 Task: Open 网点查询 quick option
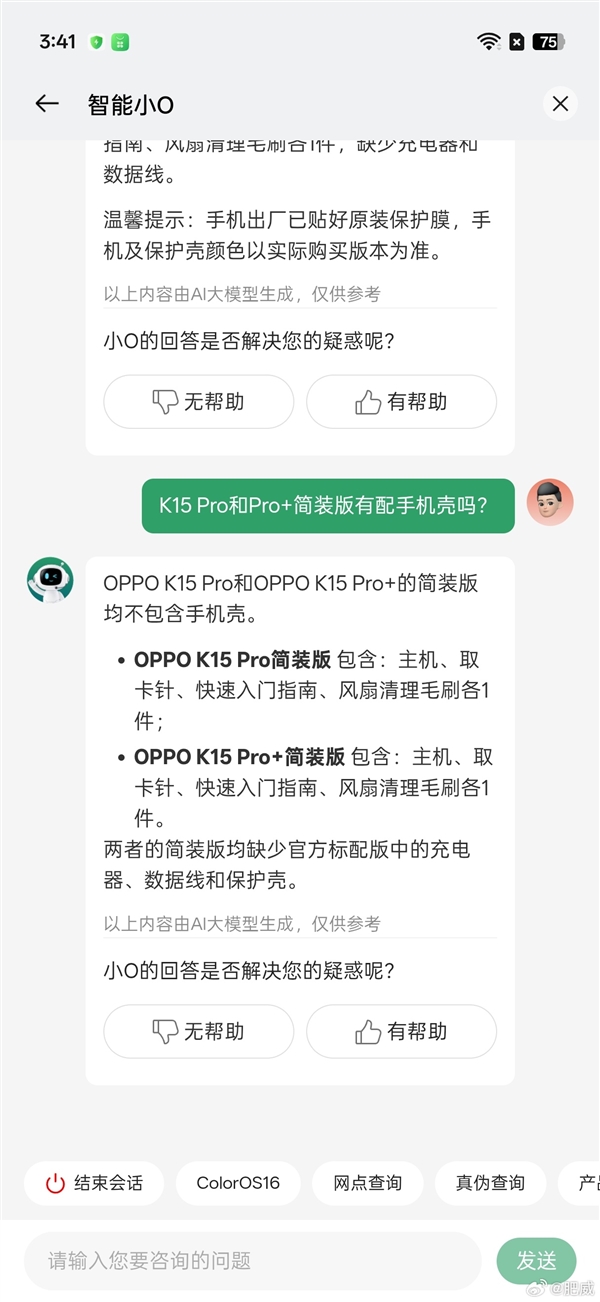tap(367, 1183)
